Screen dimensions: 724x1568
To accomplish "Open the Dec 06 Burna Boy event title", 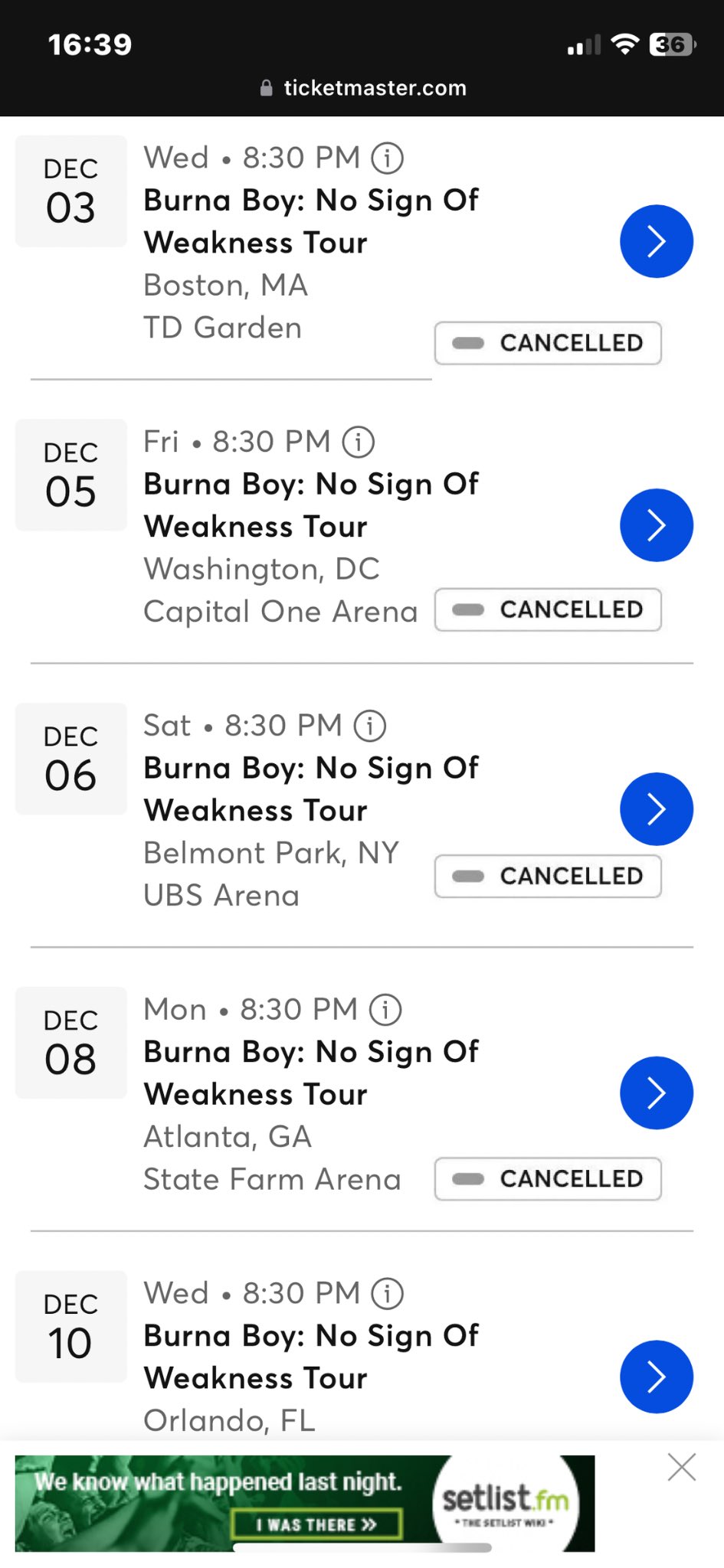I will pyautogui.click(x=311, y=789).
